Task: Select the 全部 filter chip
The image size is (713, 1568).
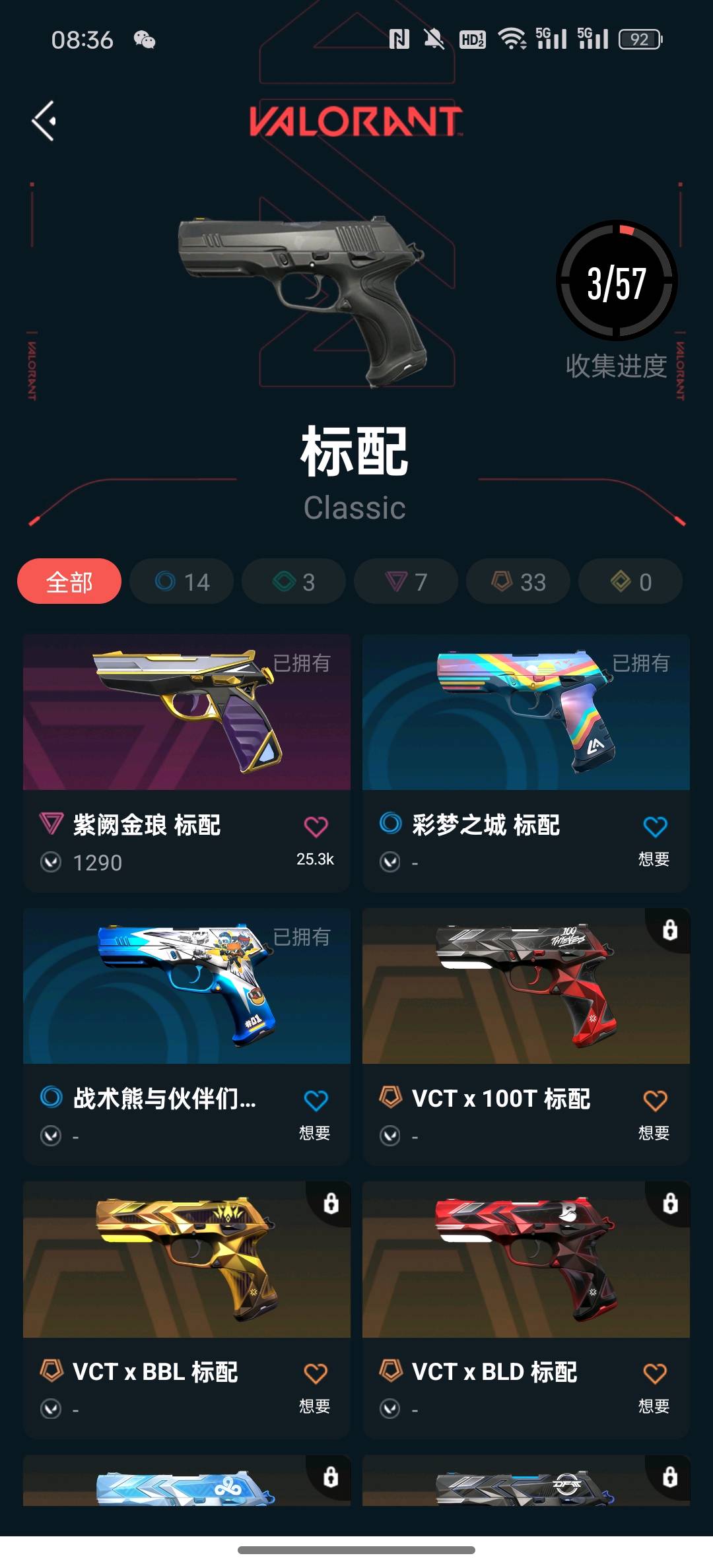Action: click(69, 581)
